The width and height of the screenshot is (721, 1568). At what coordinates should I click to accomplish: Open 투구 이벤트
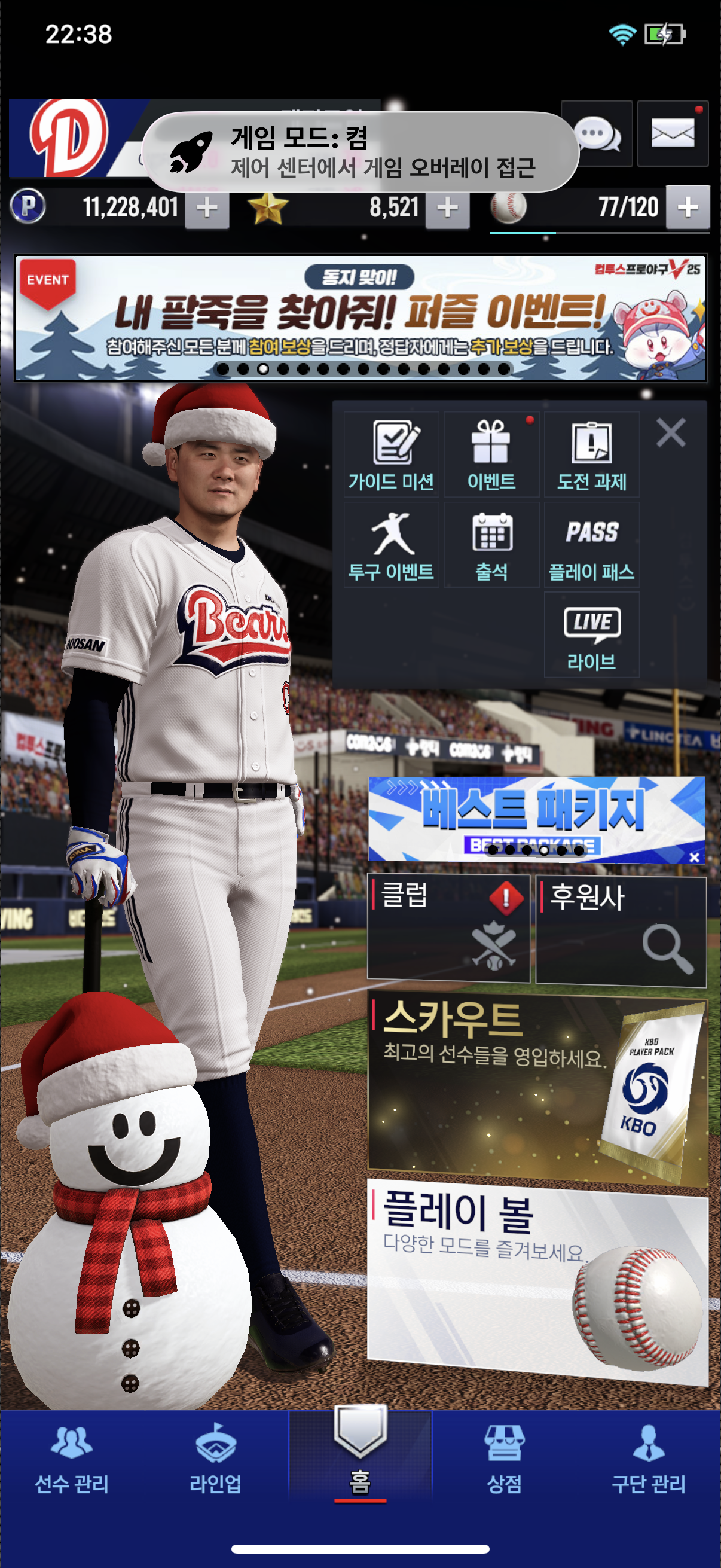click(x=391, y=545)
